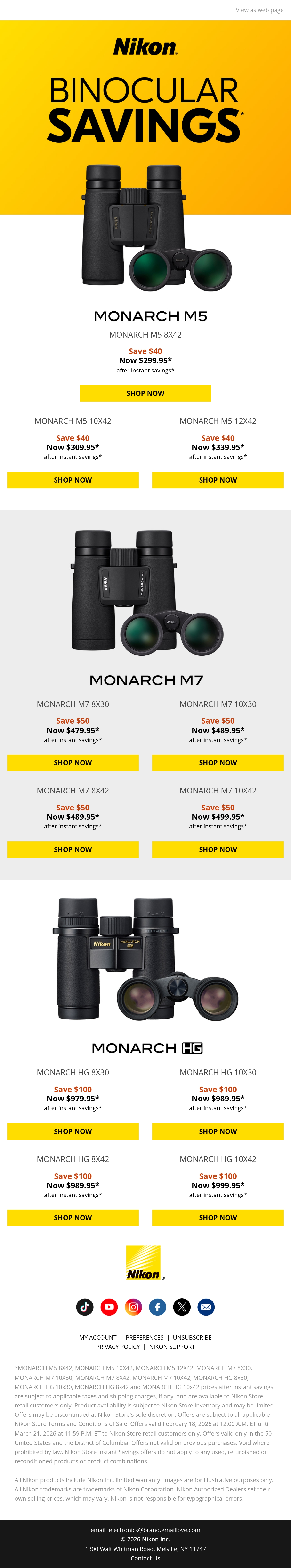The image size is (291, 1568).
Task: Select Shop Now for MONARCH HG 10X30
Action: pos(218,1131)
